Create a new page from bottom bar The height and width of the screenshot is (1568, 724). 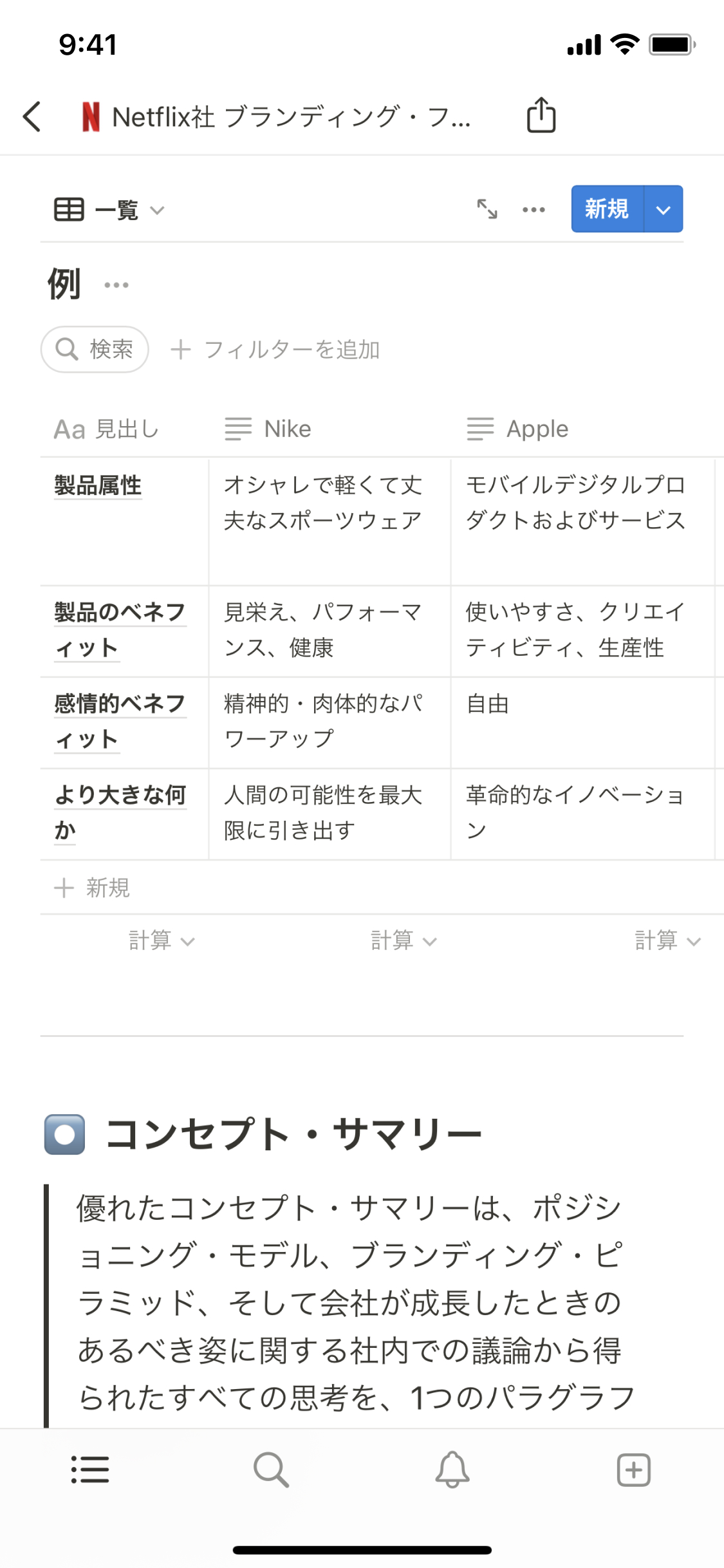634,1470
